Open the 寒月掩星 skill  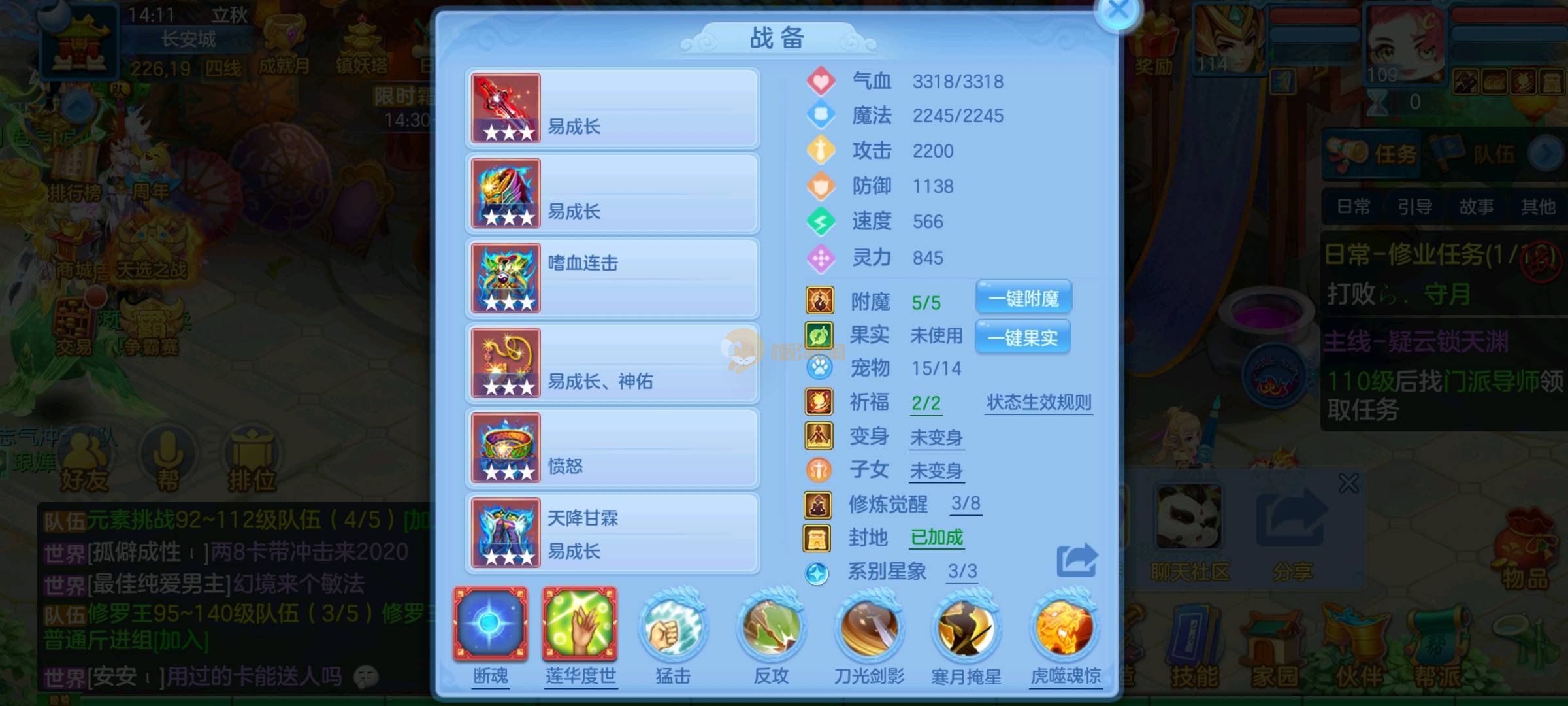point(966,628)
